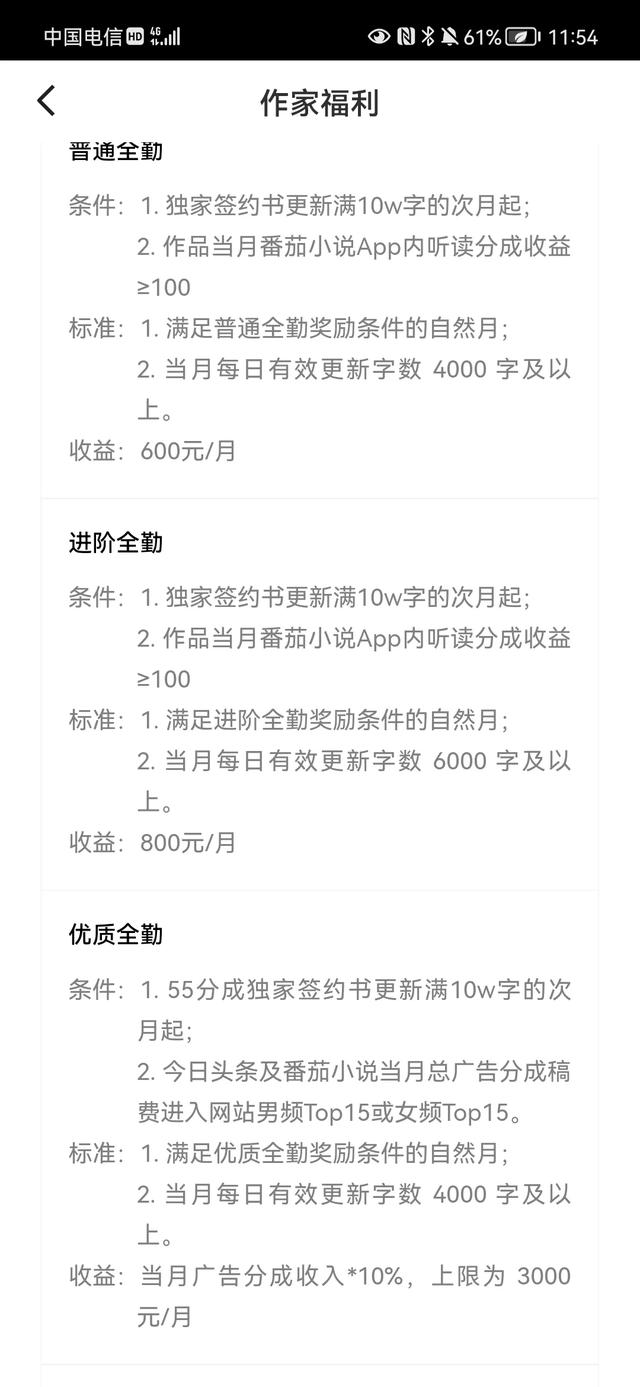Go back from the 作家福利 page
The image size is (640, 1387).
coord(46,101)
